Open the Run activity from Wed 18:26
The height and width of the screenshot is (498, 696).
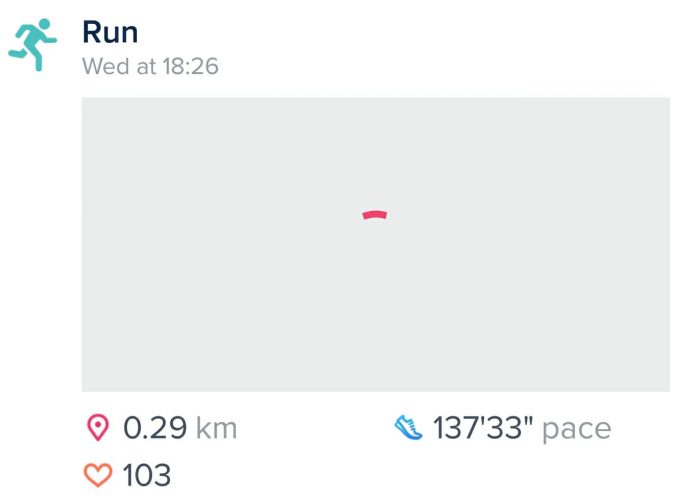click(110, 32)
